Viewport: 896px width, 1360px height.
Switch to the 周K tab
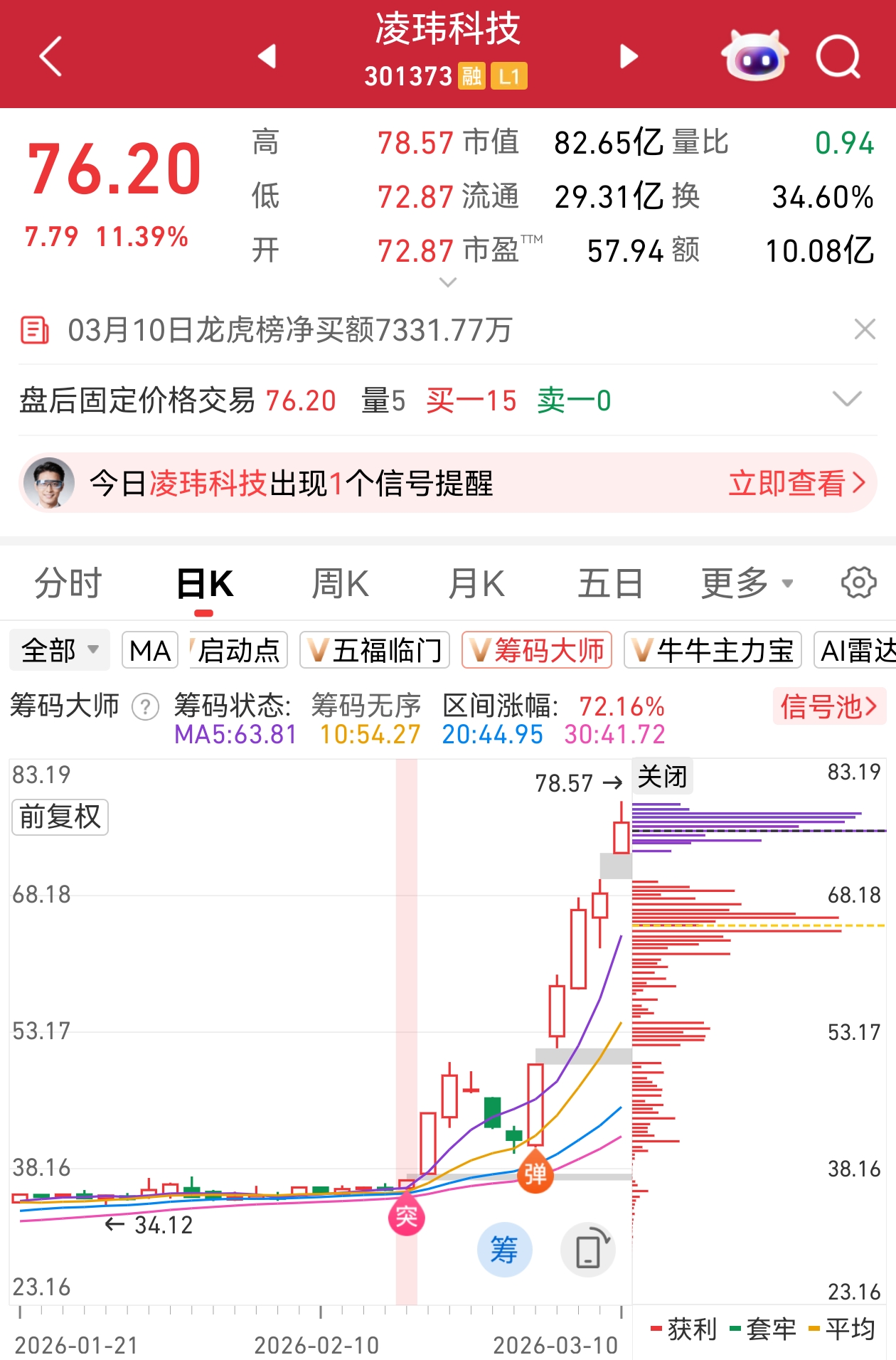340,584
